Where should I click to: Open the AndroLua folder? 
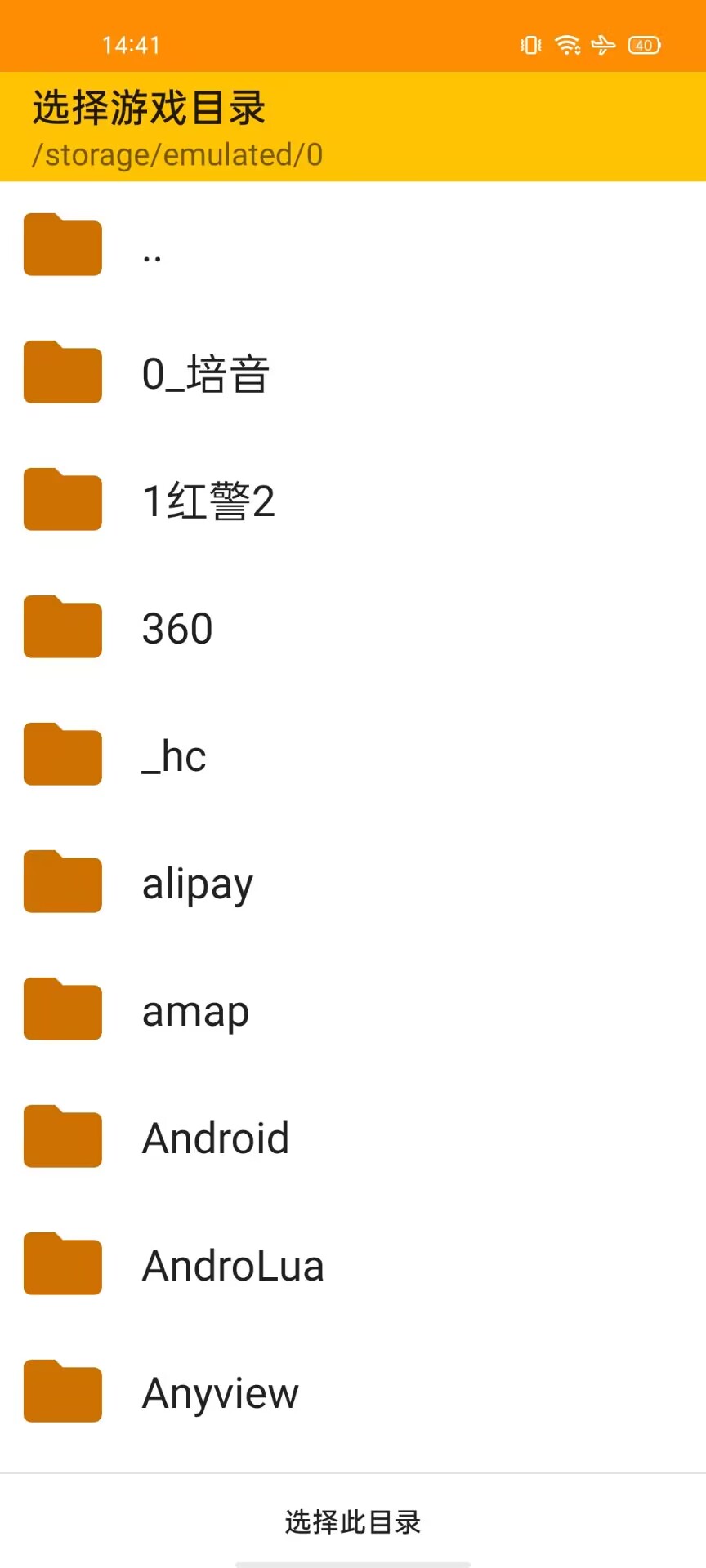click(x=353, y=1265)
